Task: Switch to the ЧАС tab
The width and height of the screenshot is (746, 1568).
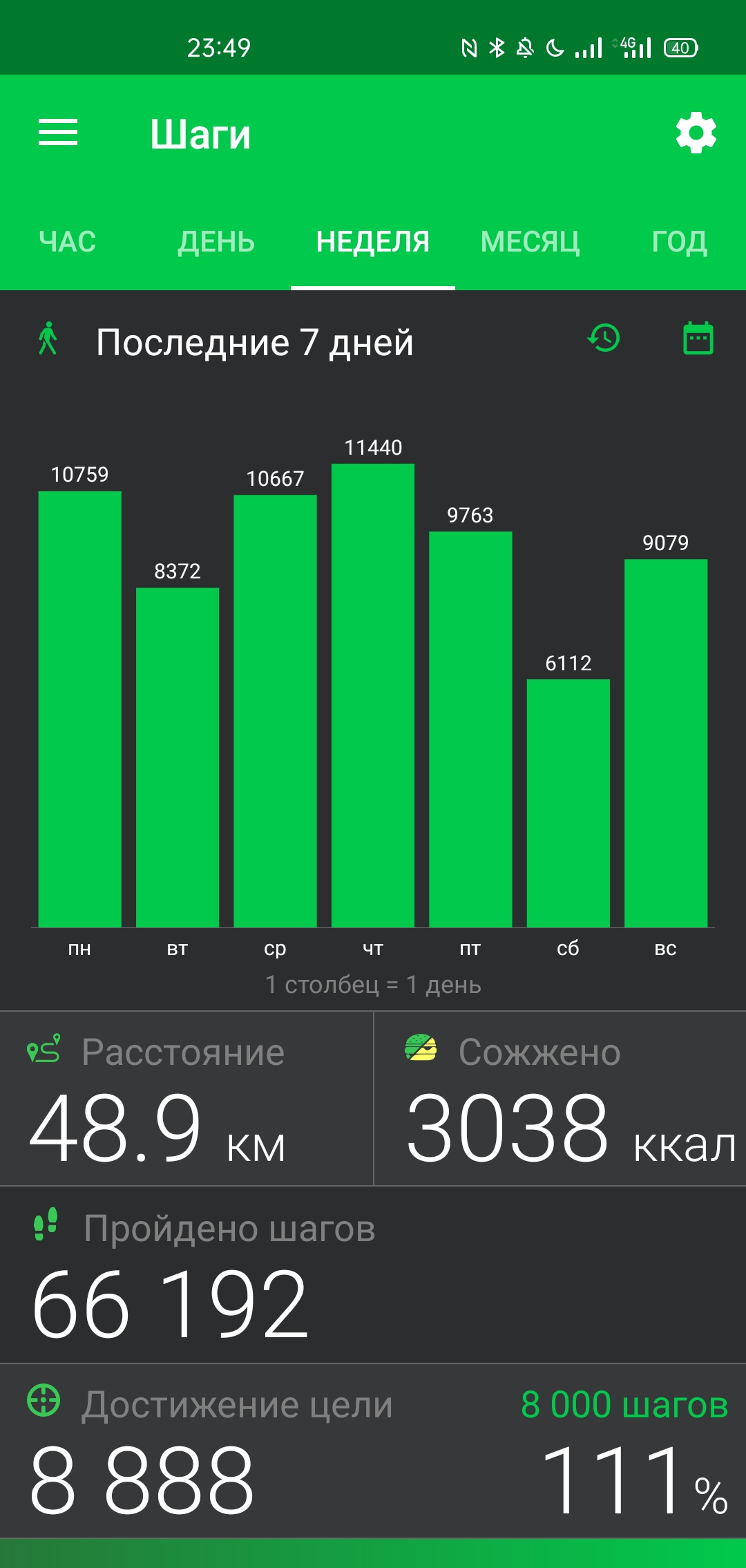Action: (x=68, y=242)
